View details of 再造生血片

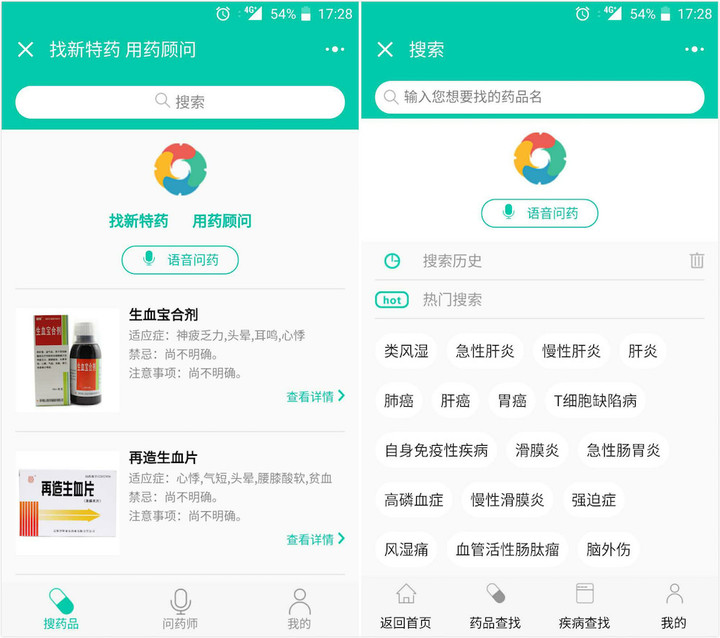315,540
